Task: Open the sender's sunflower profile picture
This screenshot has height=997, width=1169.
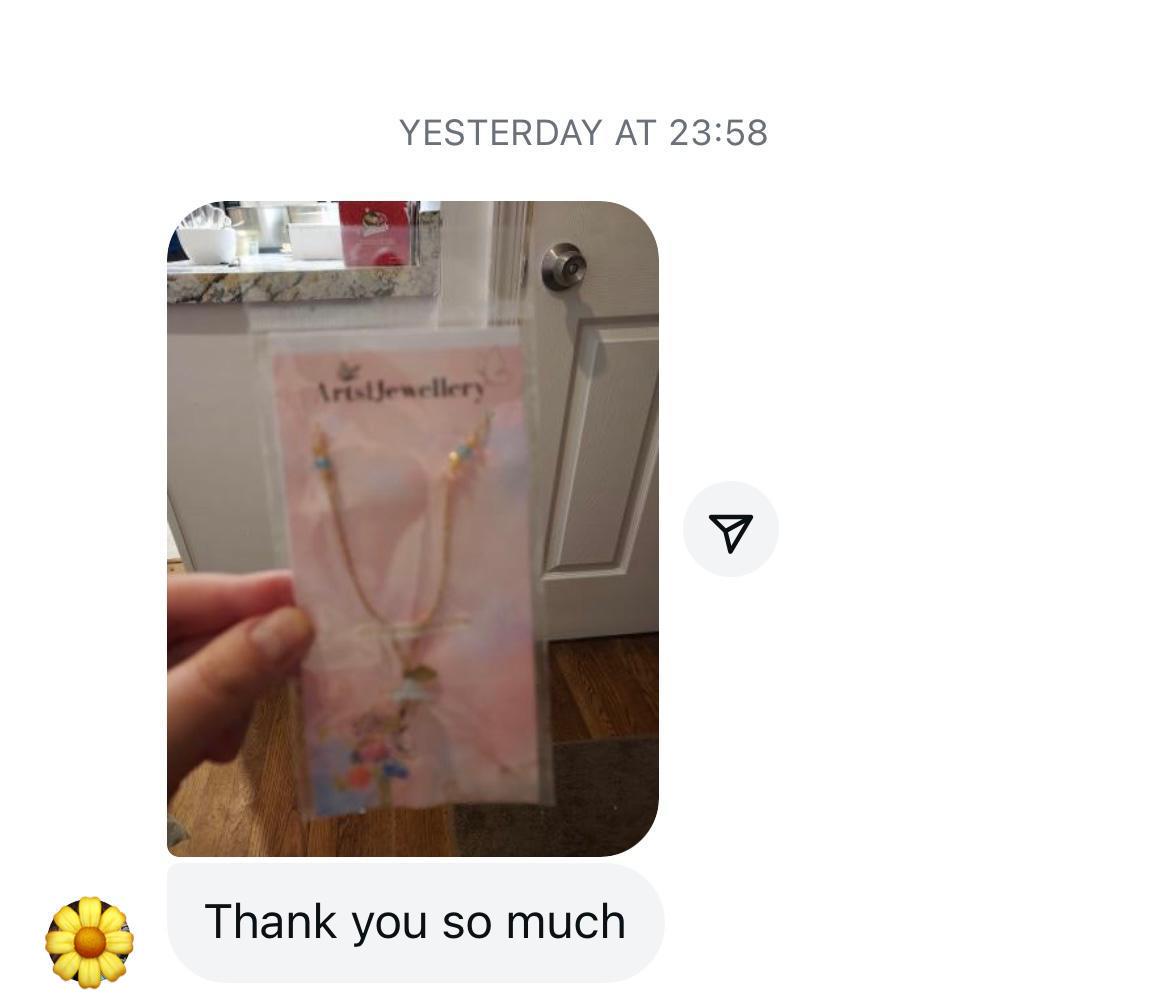Action: tap(89, 941)
